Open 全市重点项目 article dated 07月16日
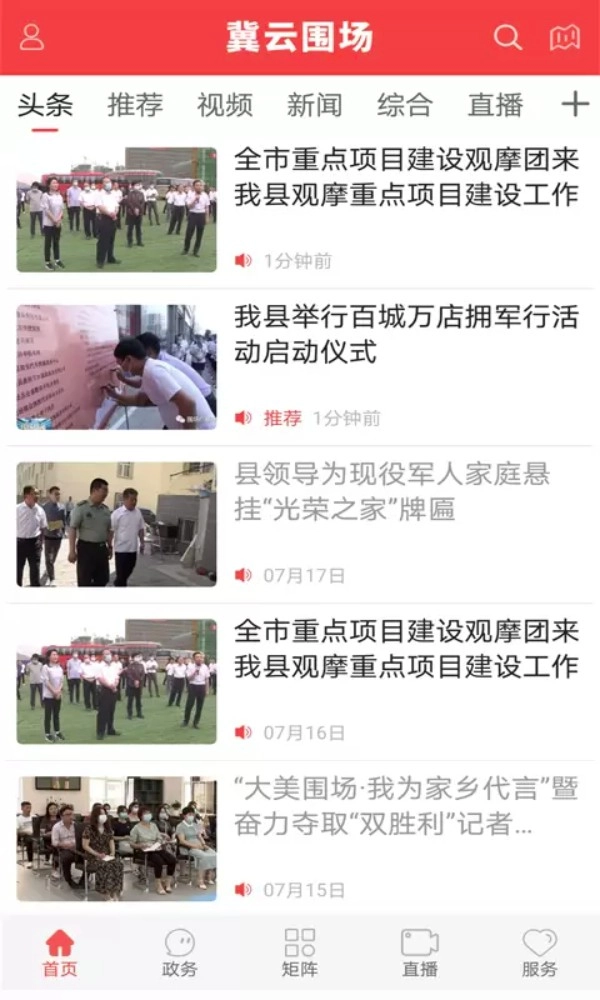600x1000 pixels. pyautogui.click(x=406, y=648)
